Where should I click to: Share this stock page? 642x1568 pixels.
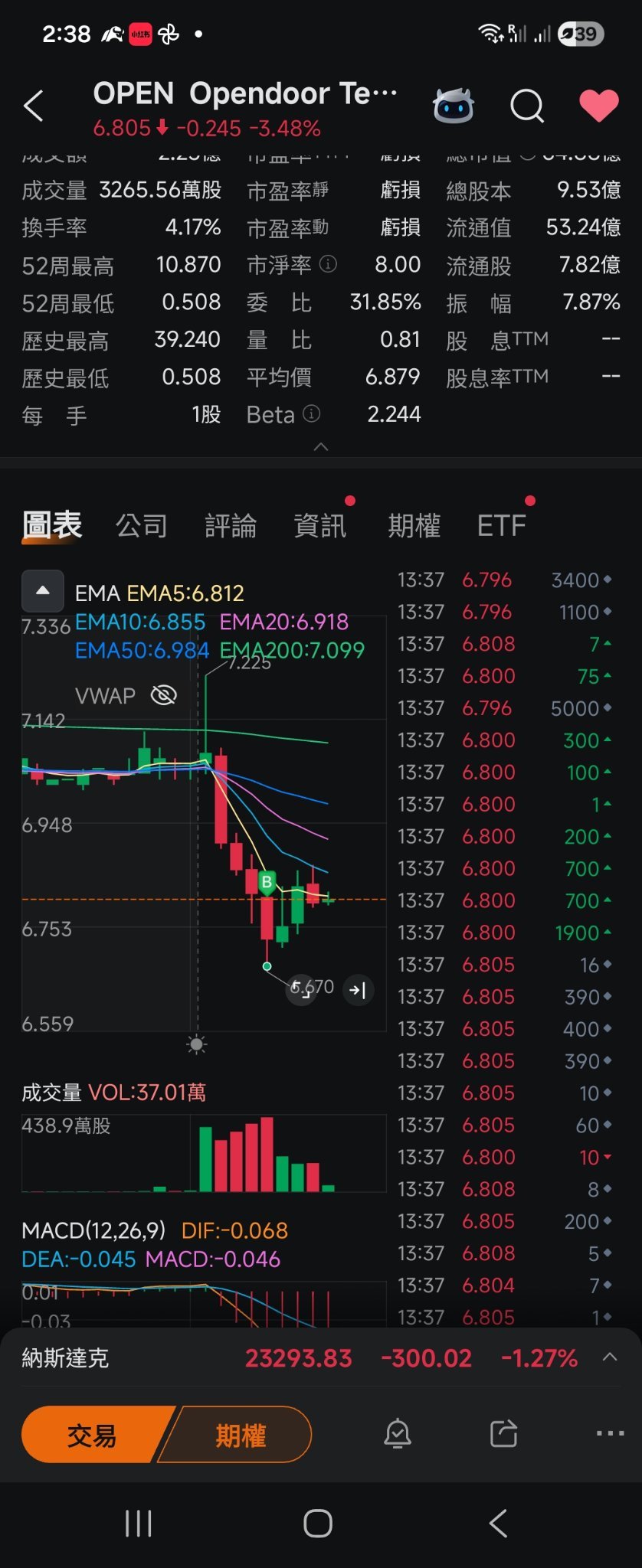503,1434
